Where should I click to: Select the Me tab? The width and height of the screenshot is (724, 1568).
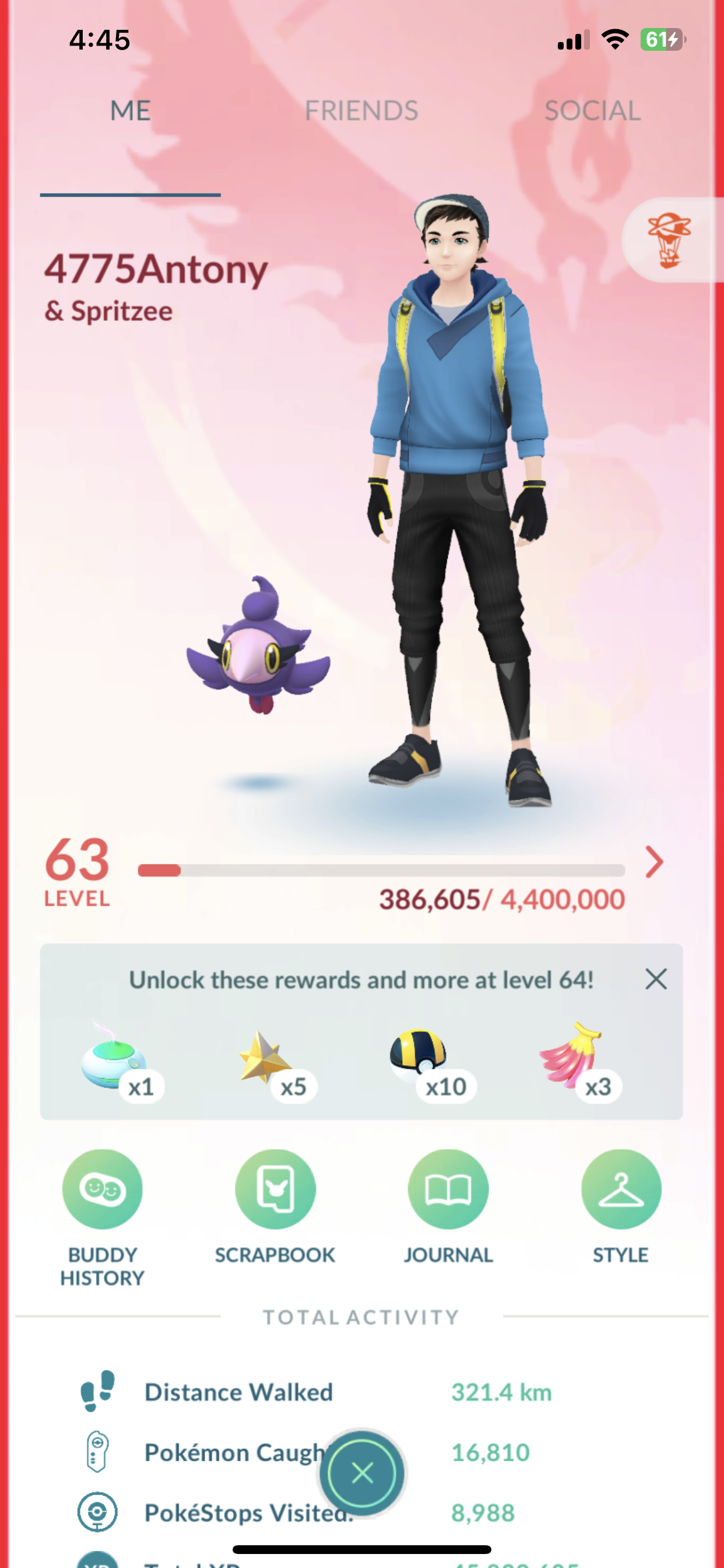[x=130, y=111]
